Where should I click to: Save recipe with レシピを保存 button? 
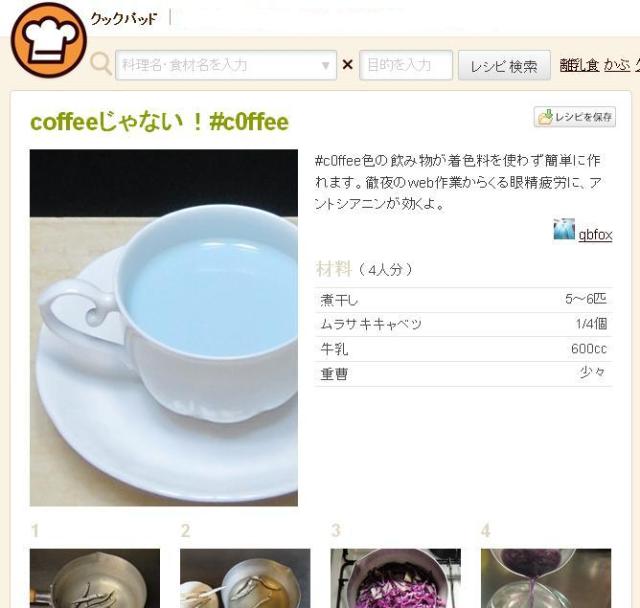coord(575,117)
